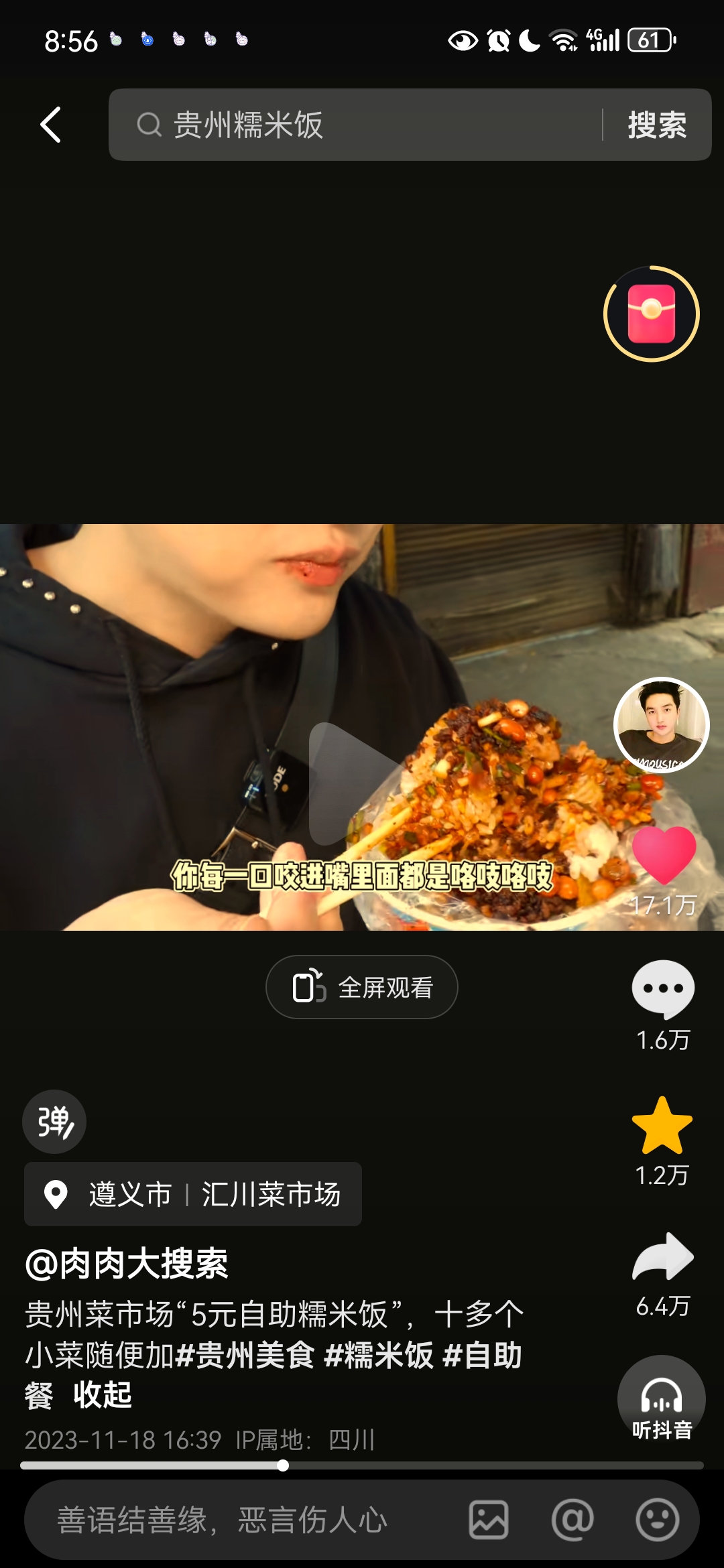Toggle the 弹 bullet comments button
Viewport: 724px width, 1568px height.
(x=54, y=1122)
